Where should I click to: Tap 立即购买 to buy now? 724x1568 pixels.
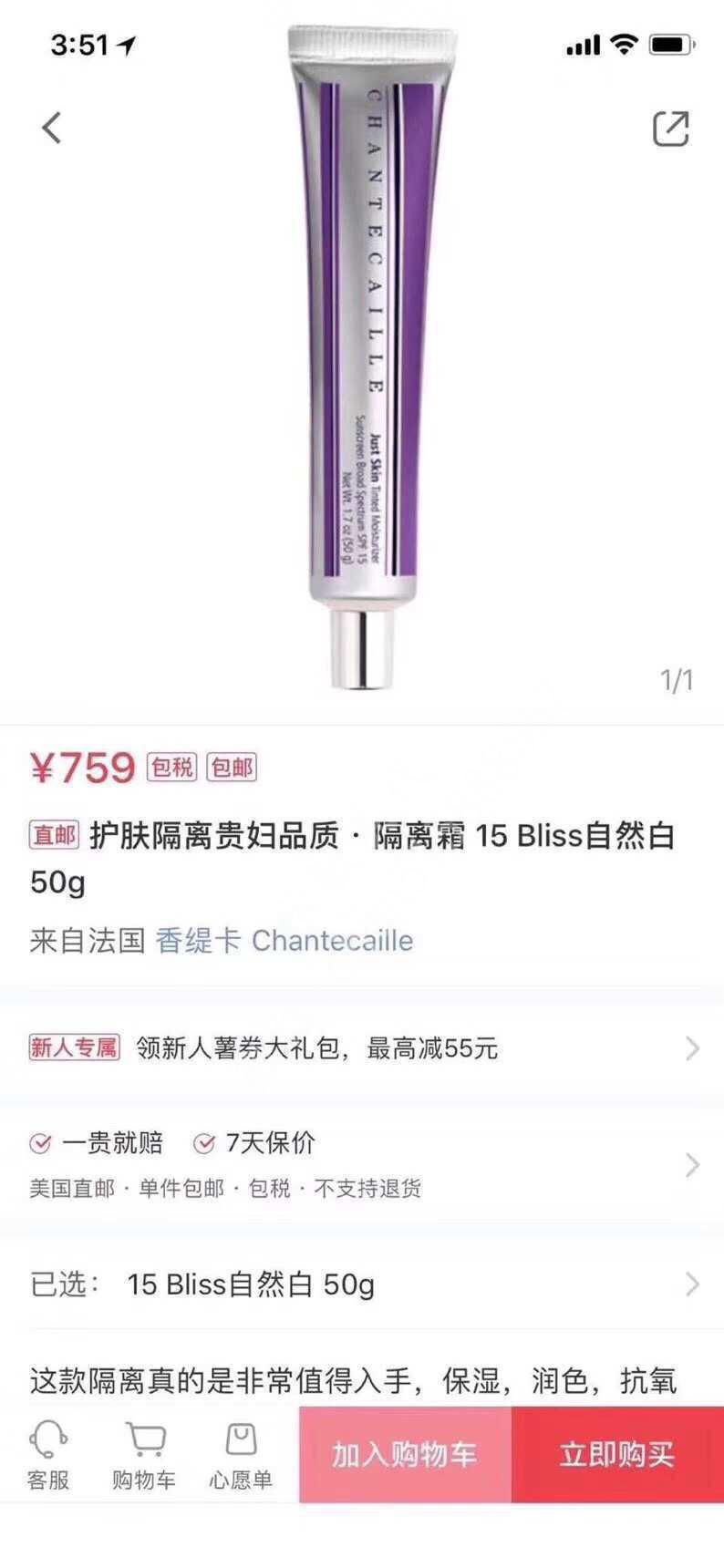617,1454
